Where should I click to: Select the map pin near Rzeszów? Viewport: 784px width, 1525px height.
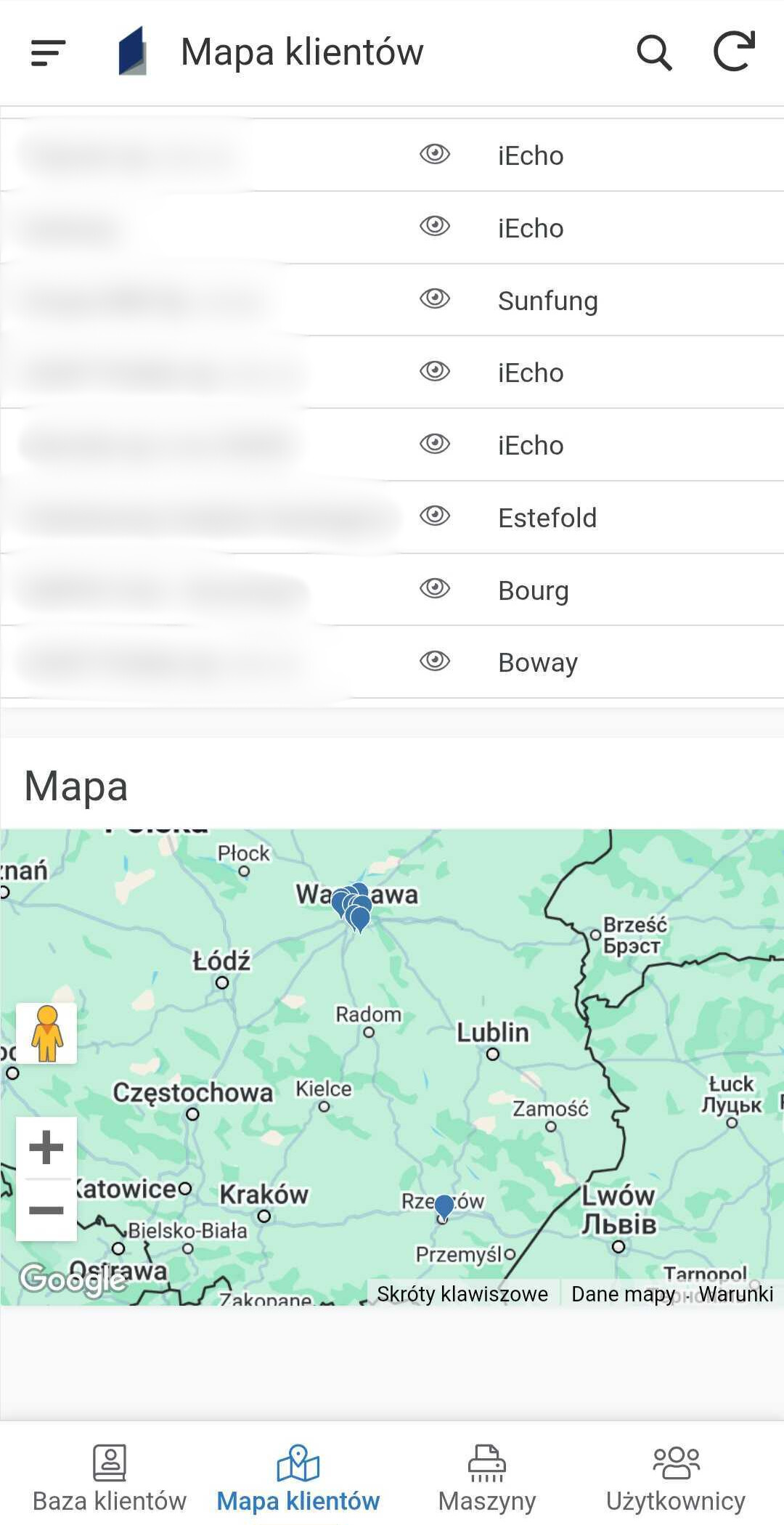tap(444, 1206)
